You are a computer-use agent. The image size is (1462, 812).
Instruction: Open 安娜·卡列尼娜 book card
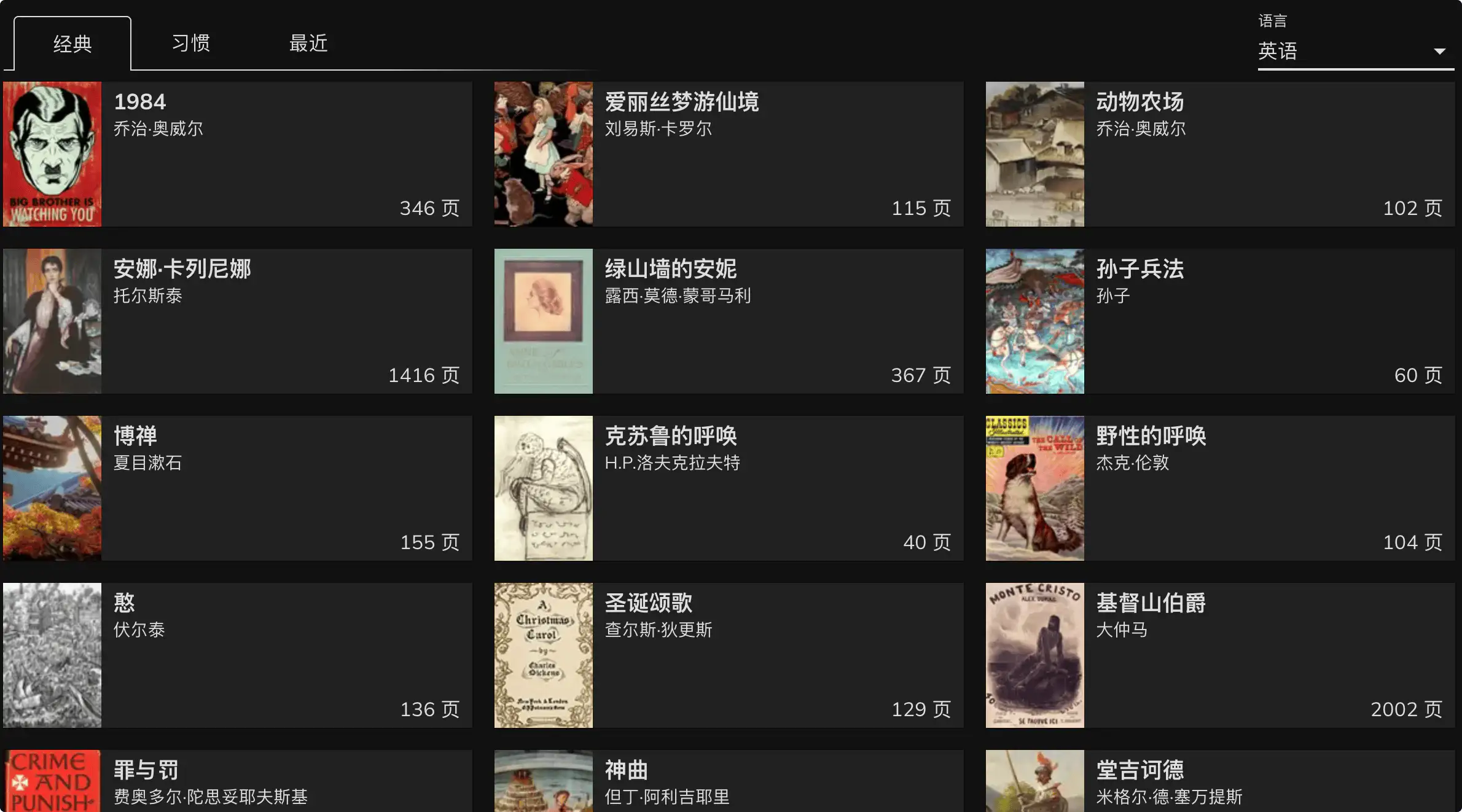(x=237, y=321)
